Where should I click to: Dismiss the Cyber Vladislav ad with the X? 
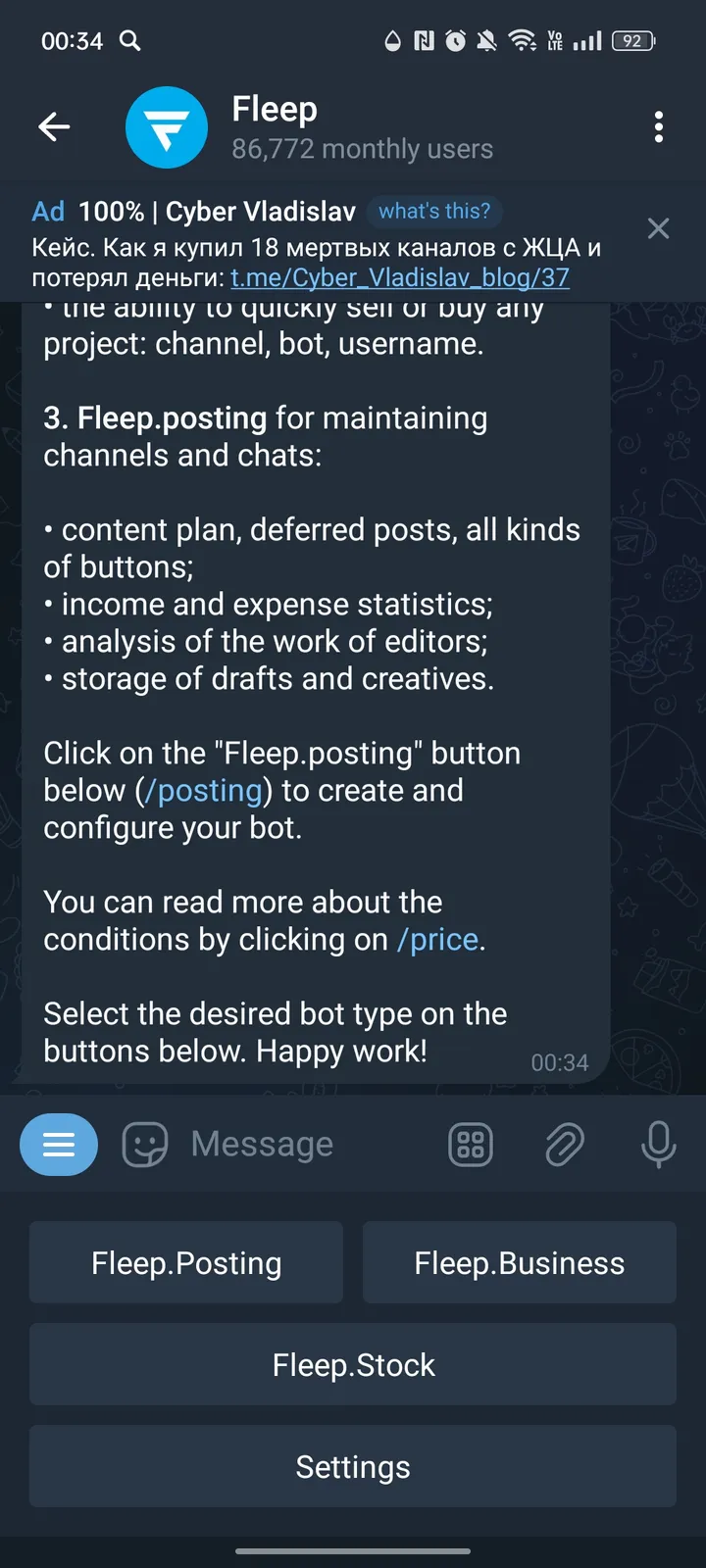pyautogui.click(x=658, y=228)
